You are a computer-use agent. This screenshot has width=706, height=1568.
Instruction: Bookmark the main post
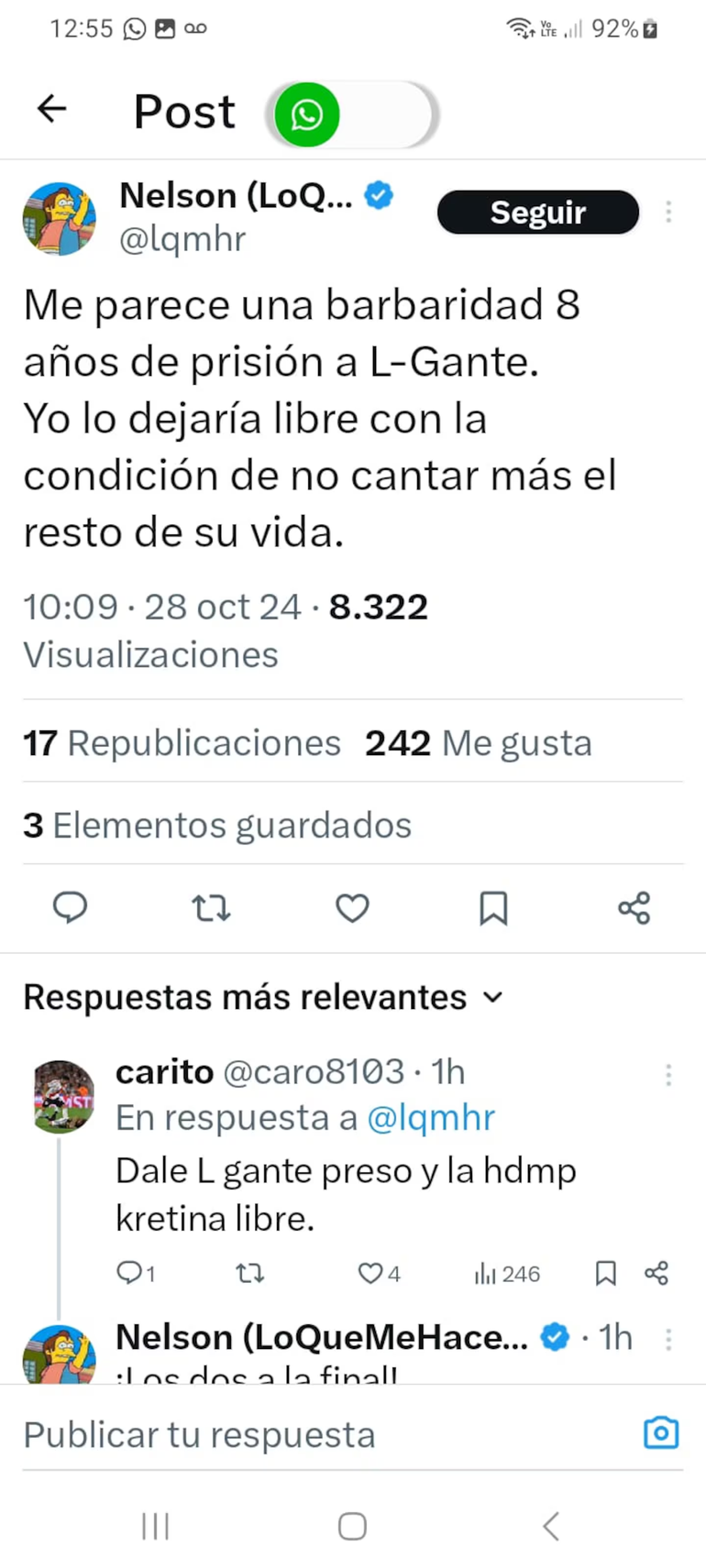[x=493, y=907]
